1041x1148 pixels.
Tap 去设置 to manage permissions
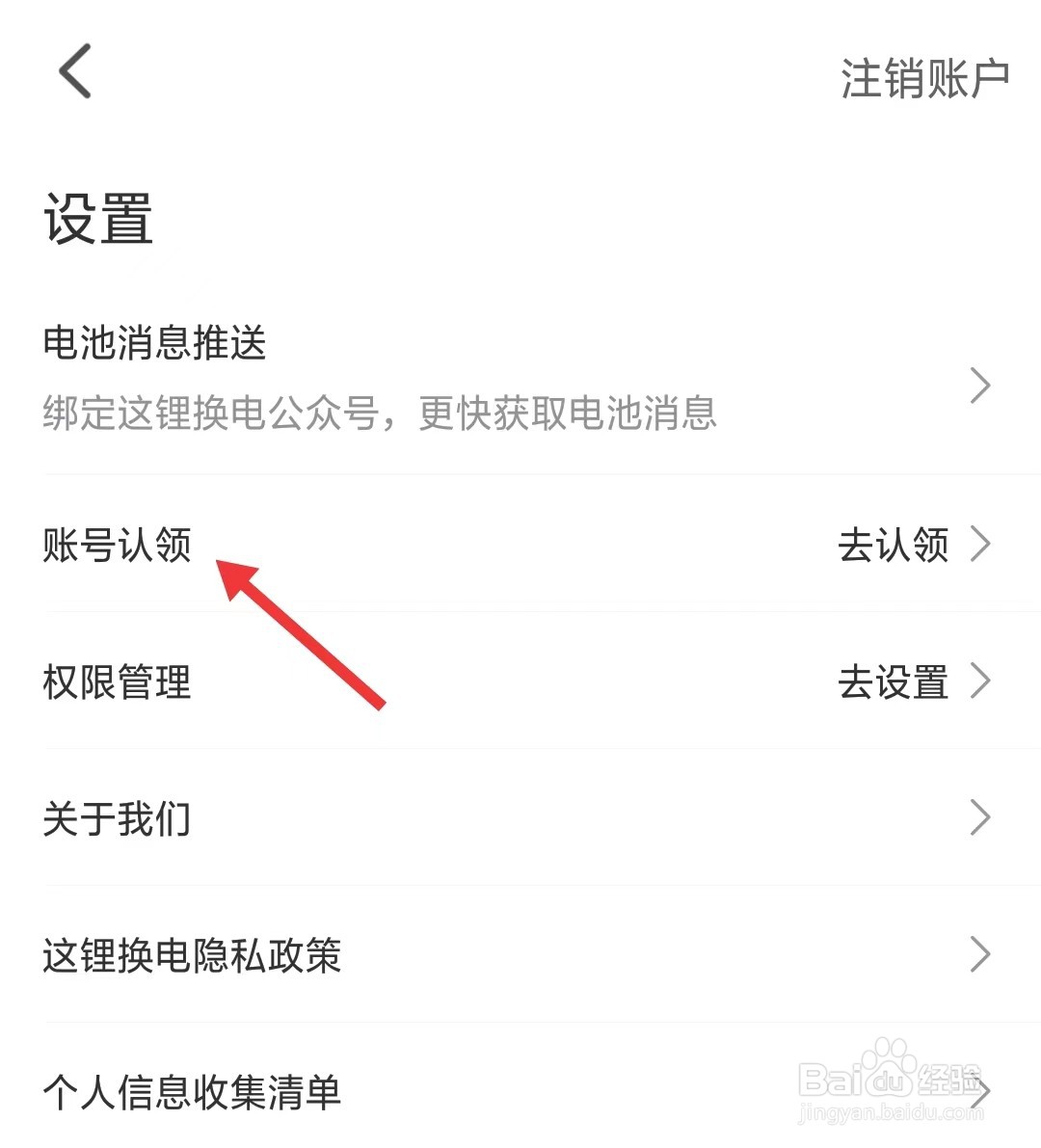point(892,681)
